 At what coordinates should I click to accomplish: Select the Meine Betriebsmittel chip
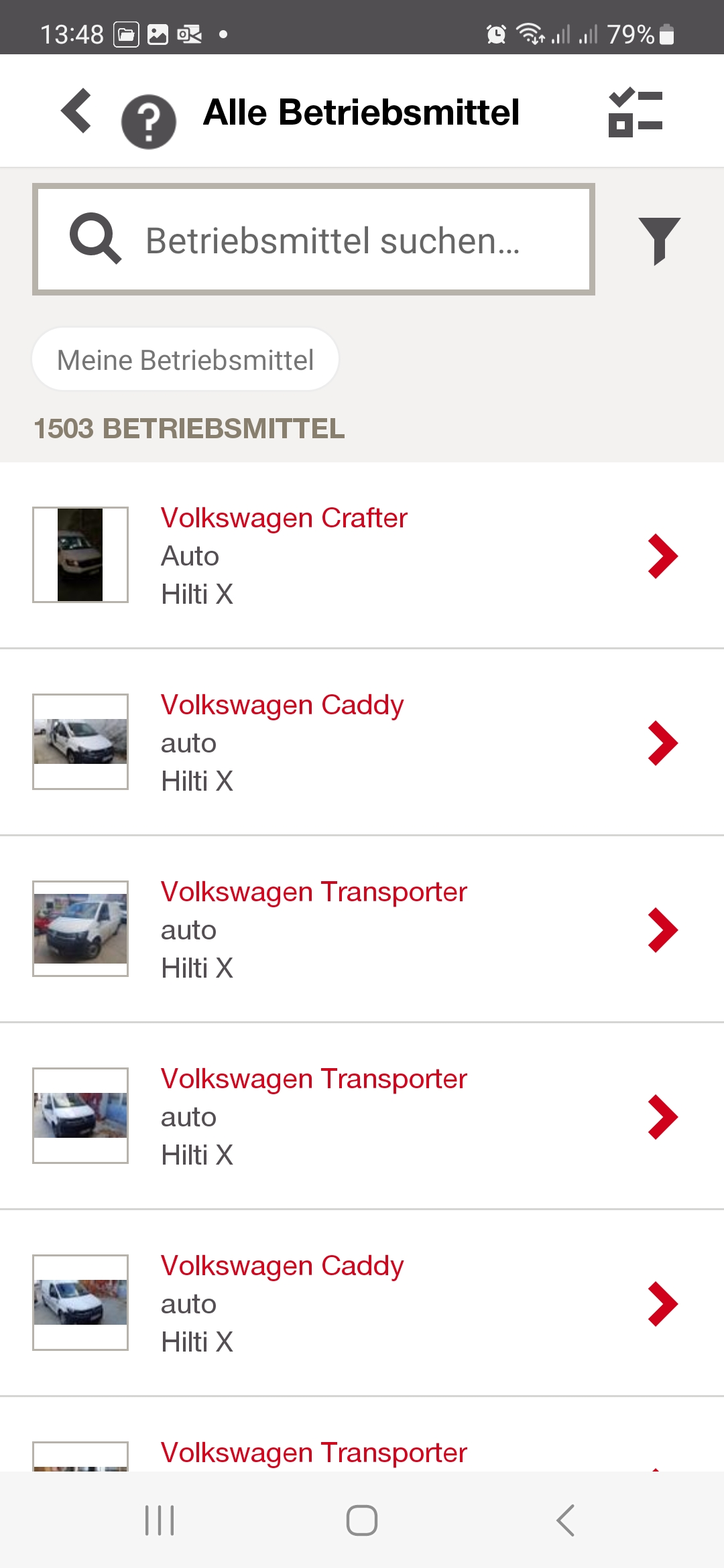click(x=185, y=359)
